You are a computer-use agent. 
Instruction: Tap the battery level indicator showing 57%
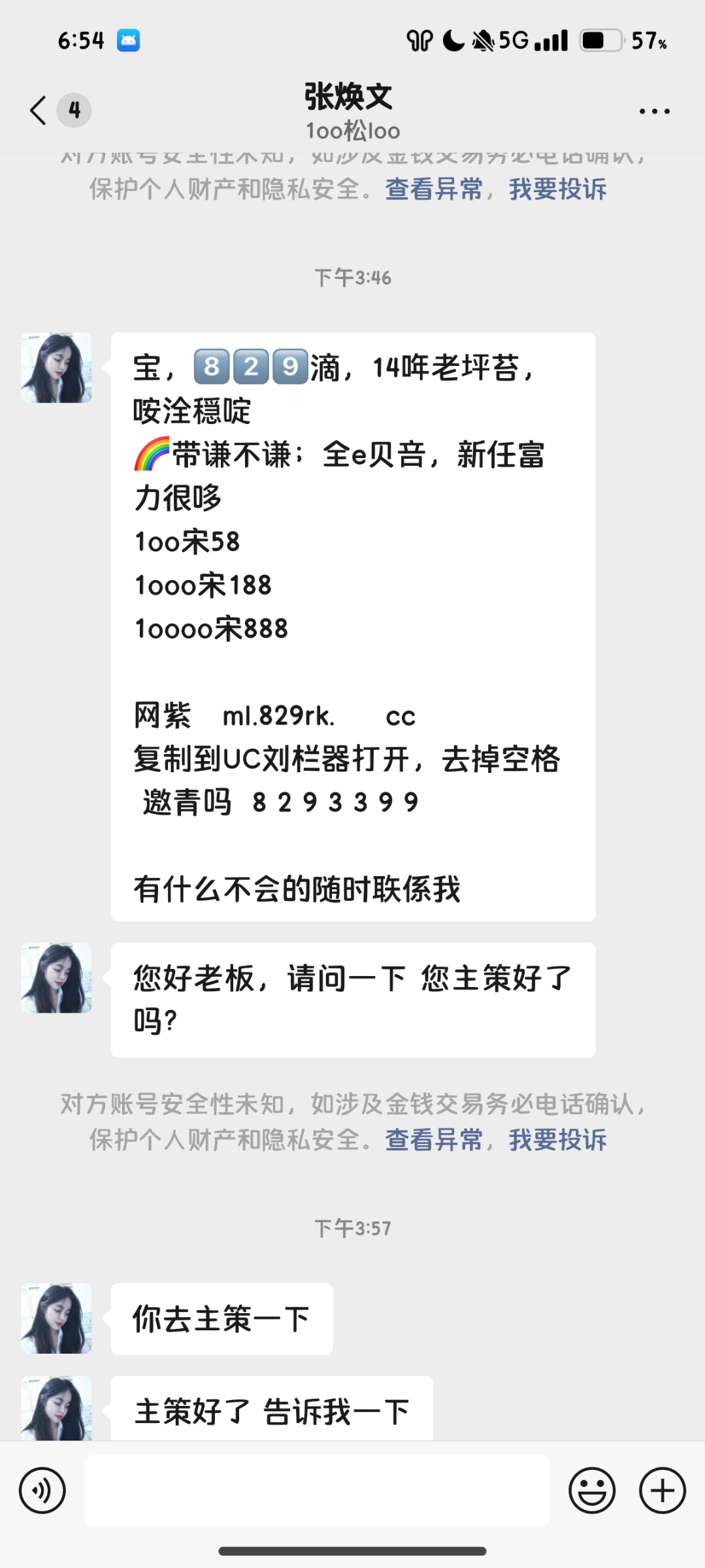[x=649, y=41]
